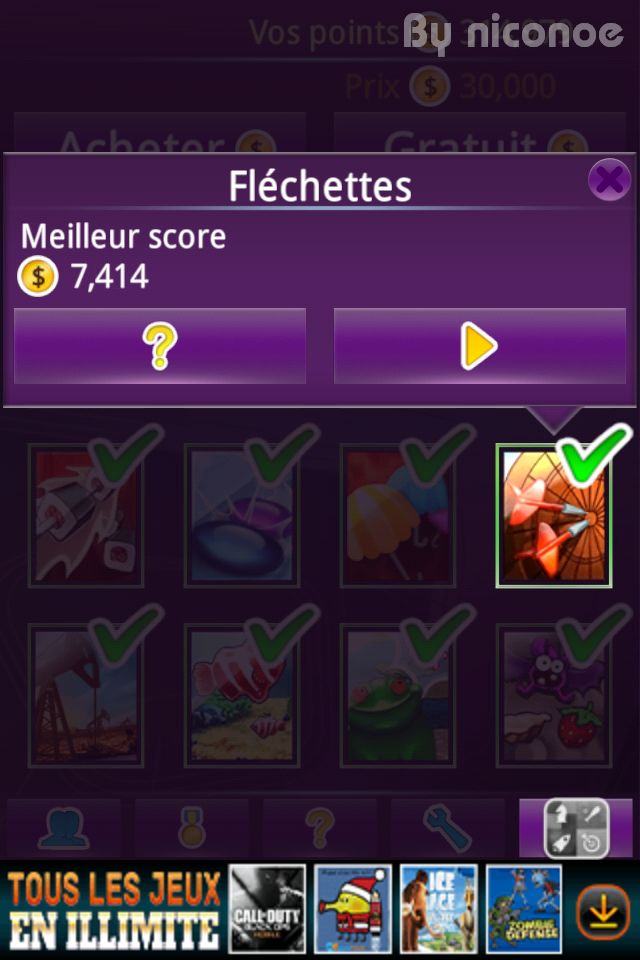Tap the Zombie Defense ad icon
Viewport: 640px width, 960px height.
click(x=524, y=908)
